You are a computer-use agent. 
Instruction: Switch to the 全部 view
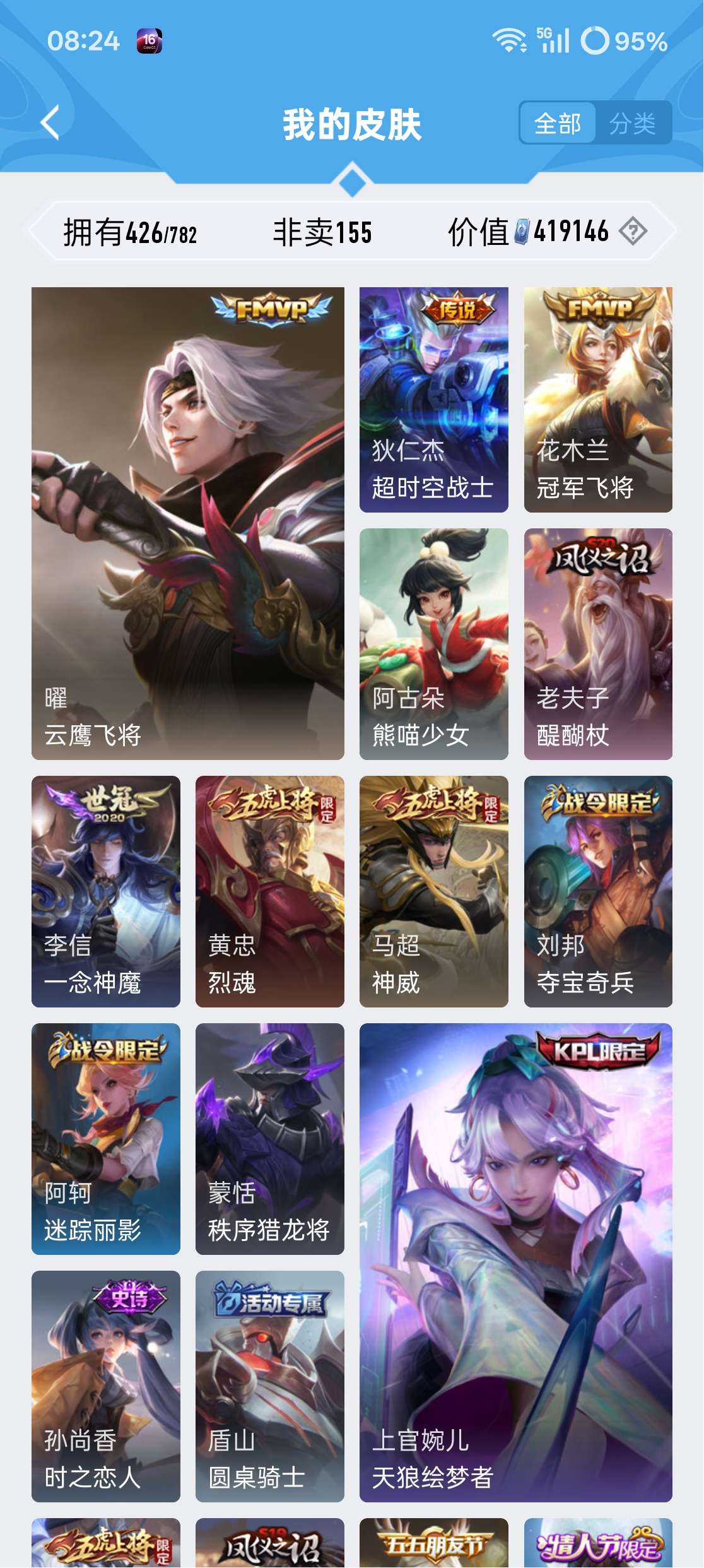(557, 123)
